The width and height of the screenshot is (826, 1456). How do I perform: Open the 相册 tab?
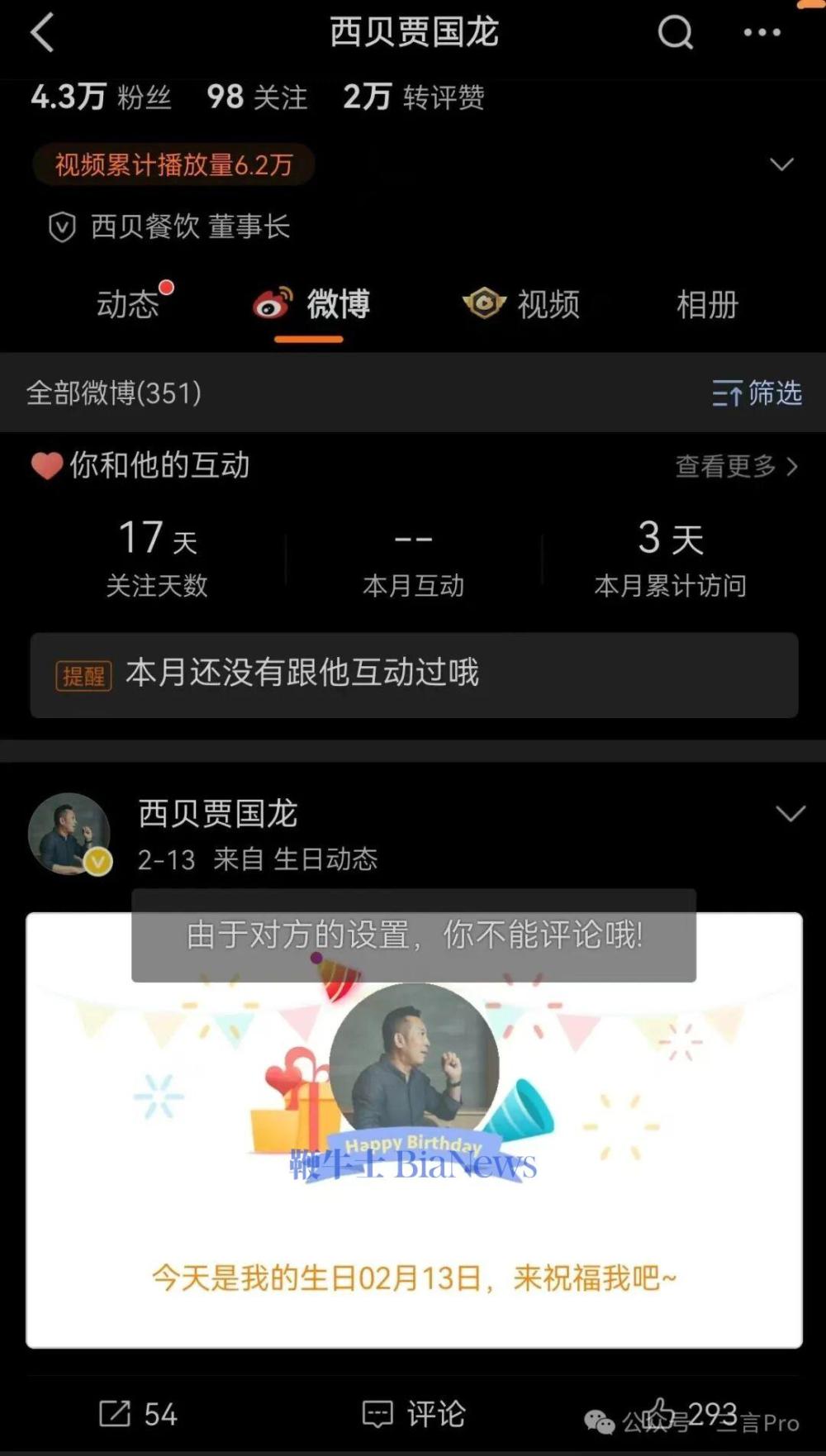(707, 304)
